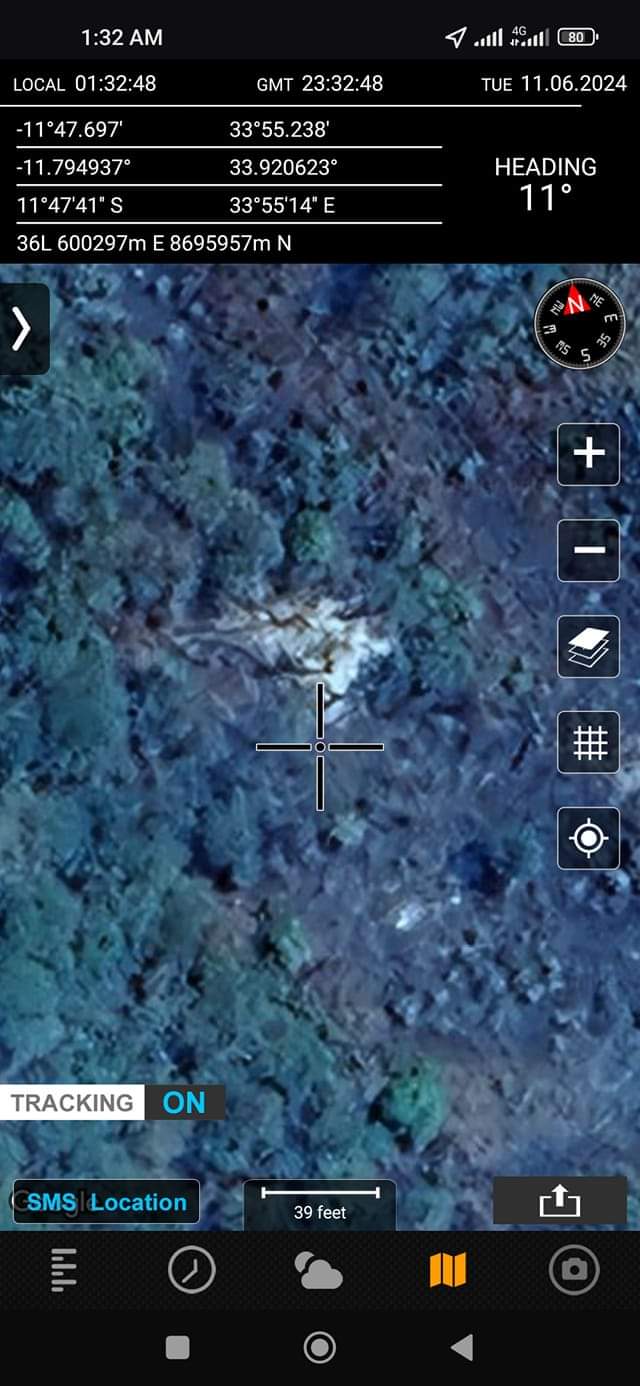Open the map layers selector
Viewport: 640px width, 1386px height.
click(588, 646)
